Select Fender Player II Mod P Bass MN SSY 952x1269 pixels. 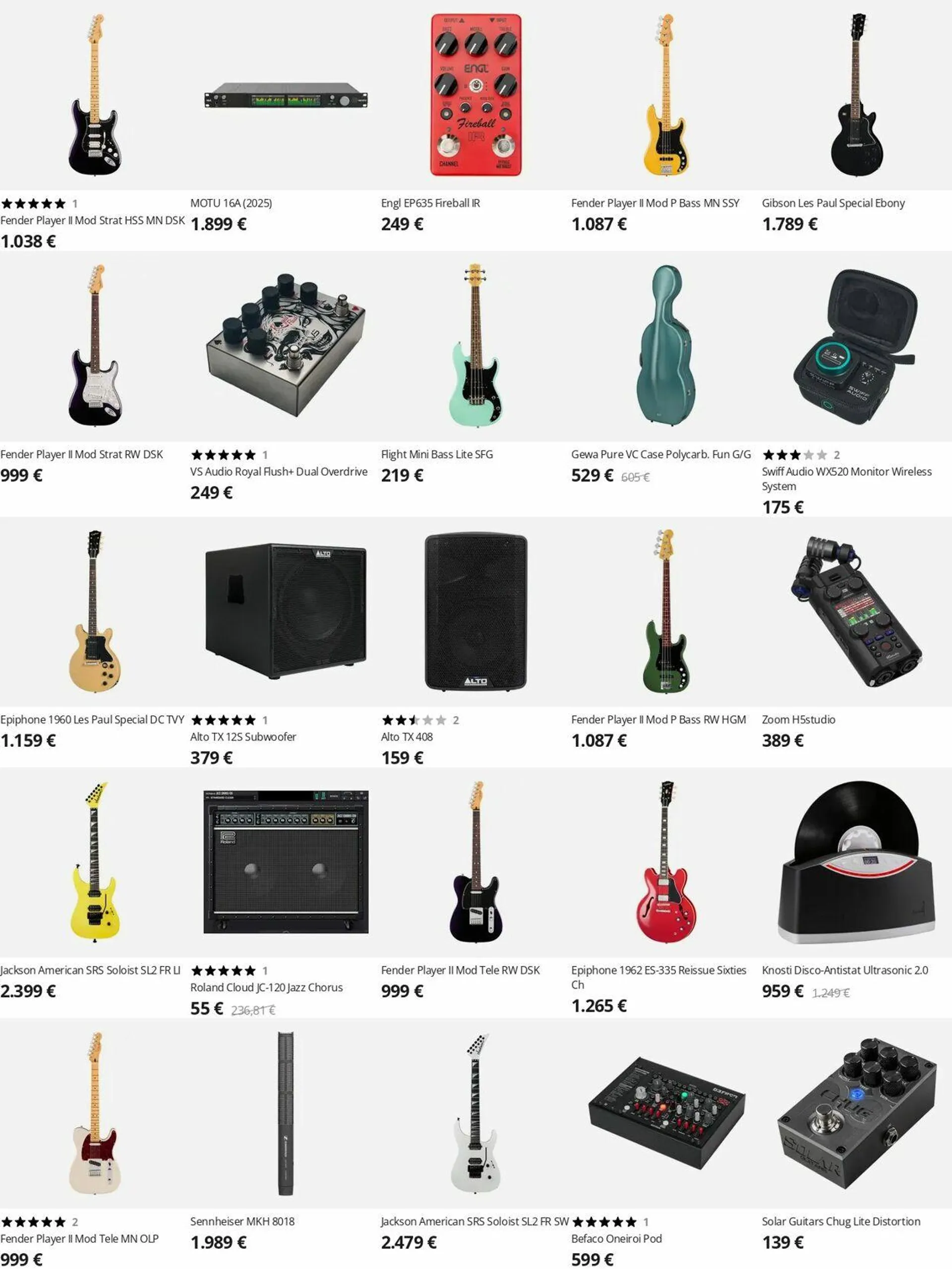(655, 203)
